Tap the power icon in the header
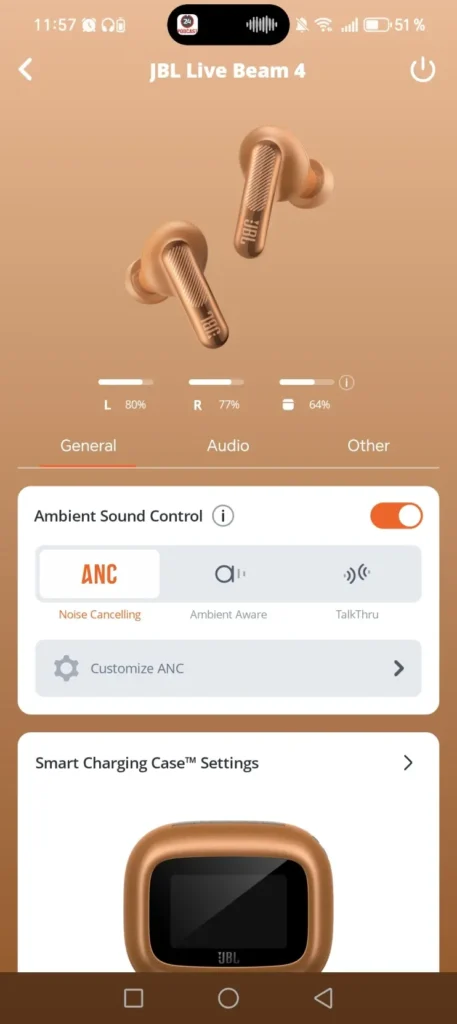The height and width of the screenshot is (1024, 457). (422, 70)
